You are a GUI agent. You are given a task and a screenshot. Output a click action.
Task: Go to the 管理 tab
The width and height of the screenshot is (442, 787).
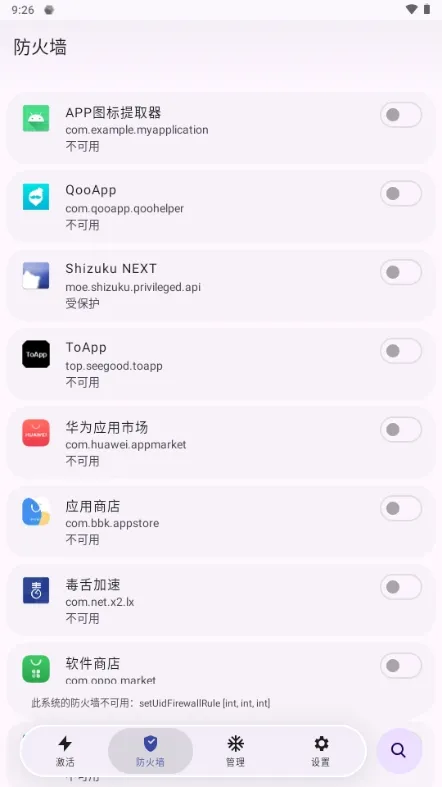click(235, 751)
